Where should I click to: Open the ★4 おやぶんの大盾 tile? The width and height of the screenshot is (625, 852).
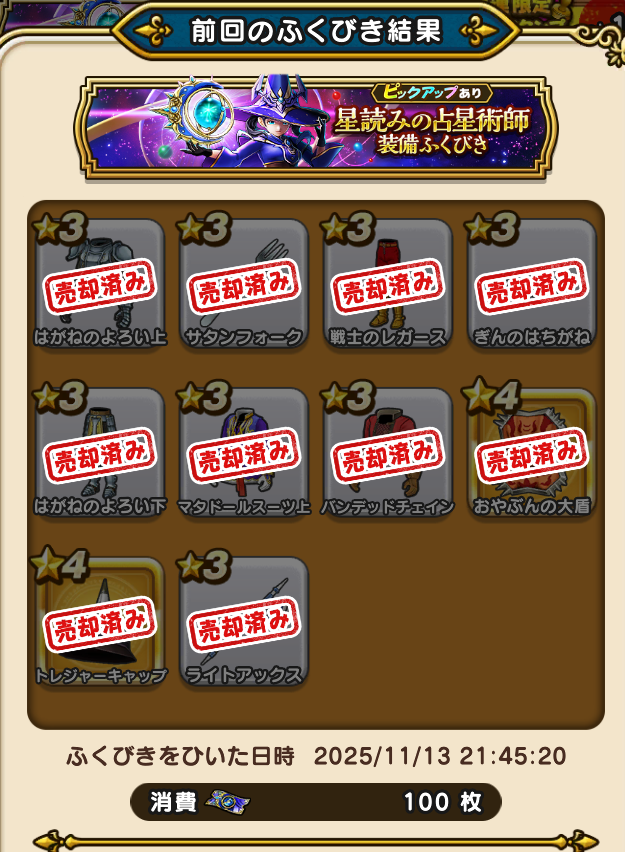(x=532, y=454)
